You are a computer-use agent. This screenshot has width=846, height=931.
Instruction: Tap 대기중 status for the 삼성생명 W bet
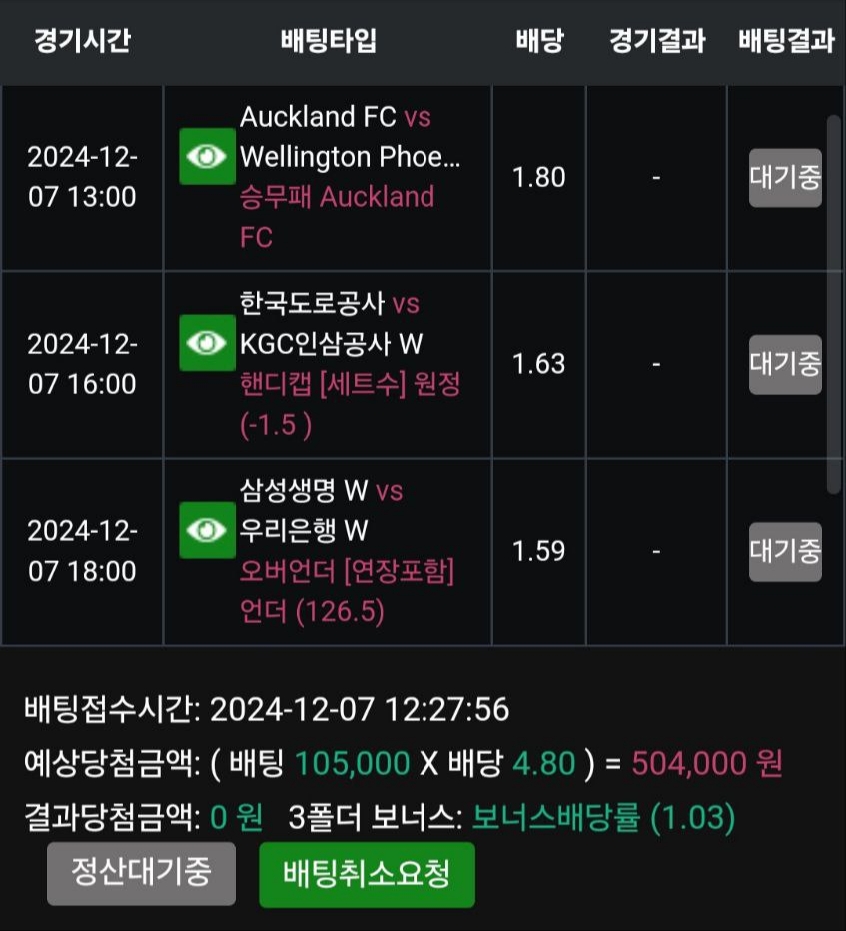pyautogui.click(x=785, y=551)
